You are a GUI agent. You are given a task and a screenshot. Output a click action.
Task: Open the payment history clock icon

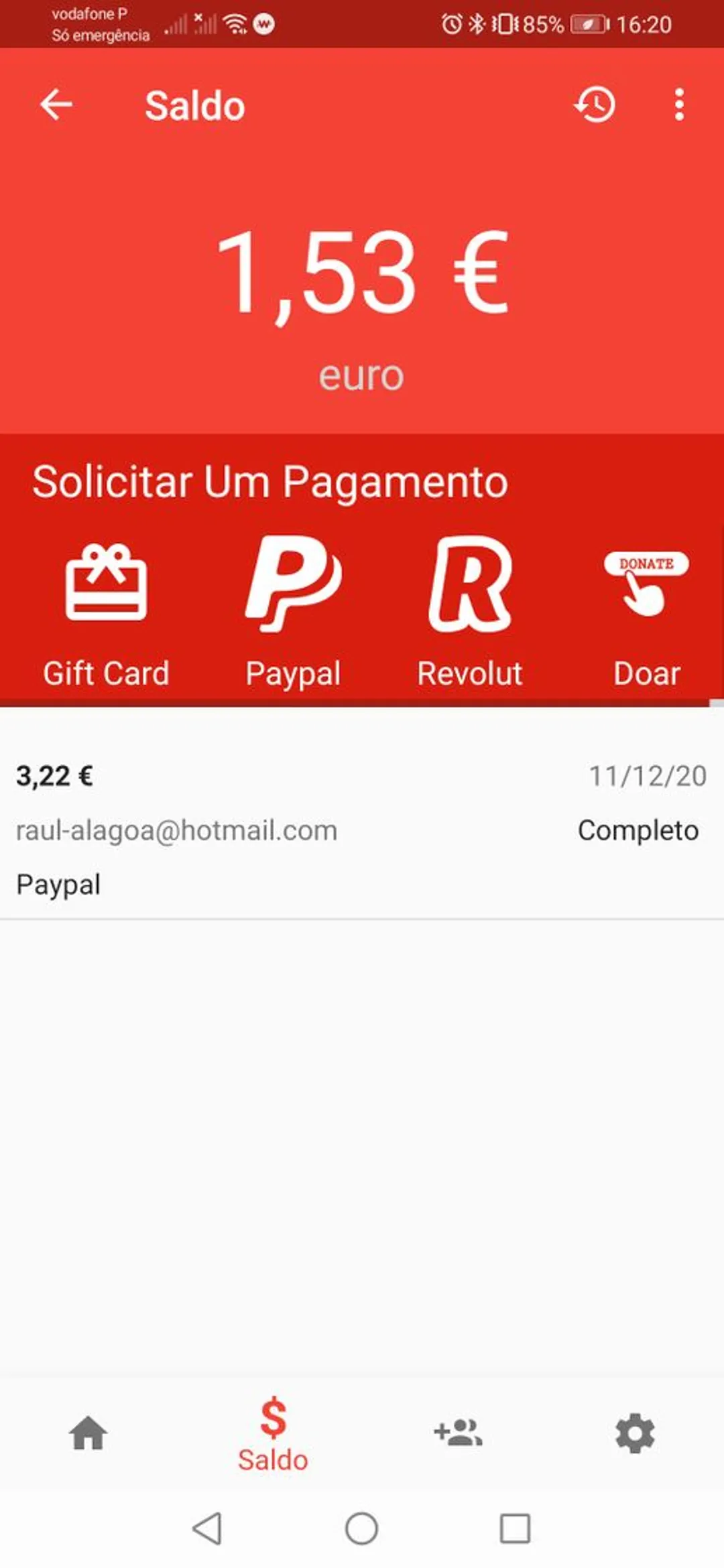pyautogui.click(x=595, y=105)
